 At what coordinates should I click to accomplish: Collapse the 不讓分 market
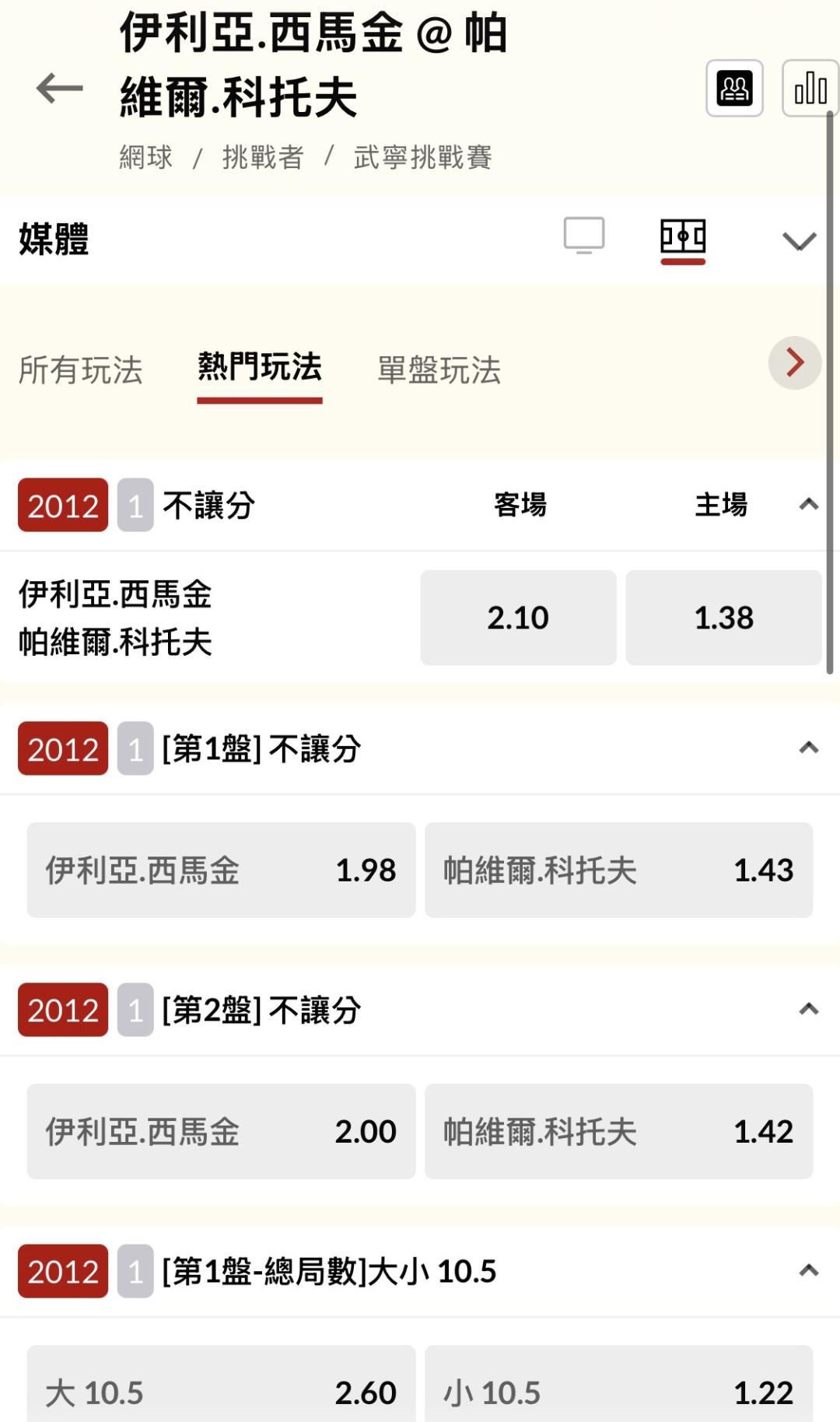pyautogui.click(x=809, y=505)
